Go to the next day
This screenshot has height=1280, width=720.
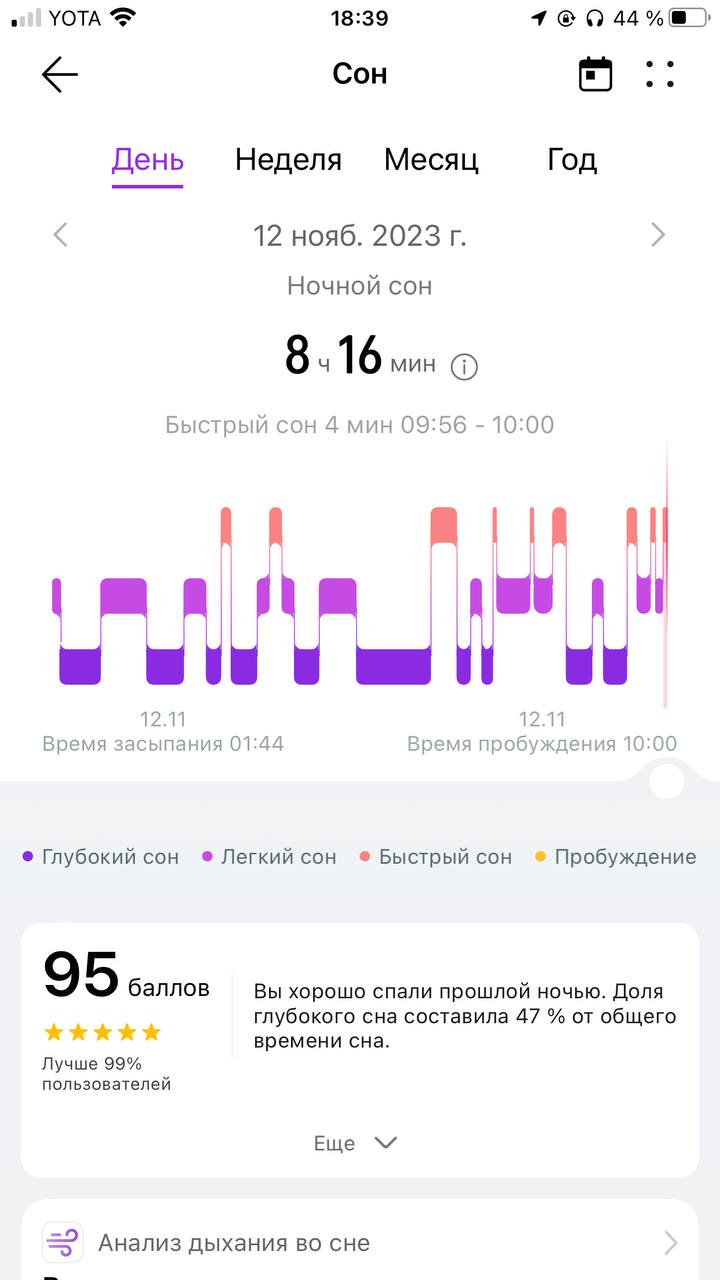[x=657, y=235]
